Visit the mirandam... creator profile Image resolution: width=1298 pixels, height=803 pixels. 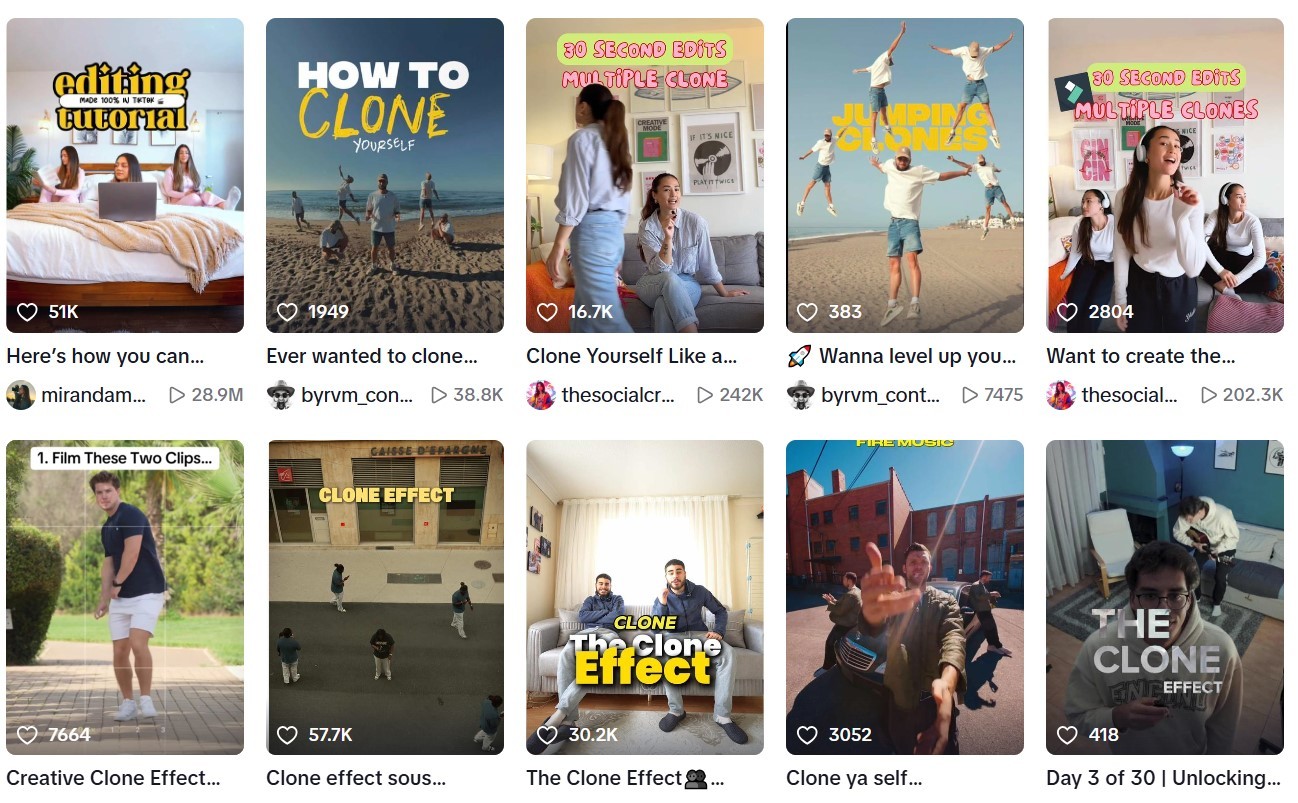tap(93, 395)
